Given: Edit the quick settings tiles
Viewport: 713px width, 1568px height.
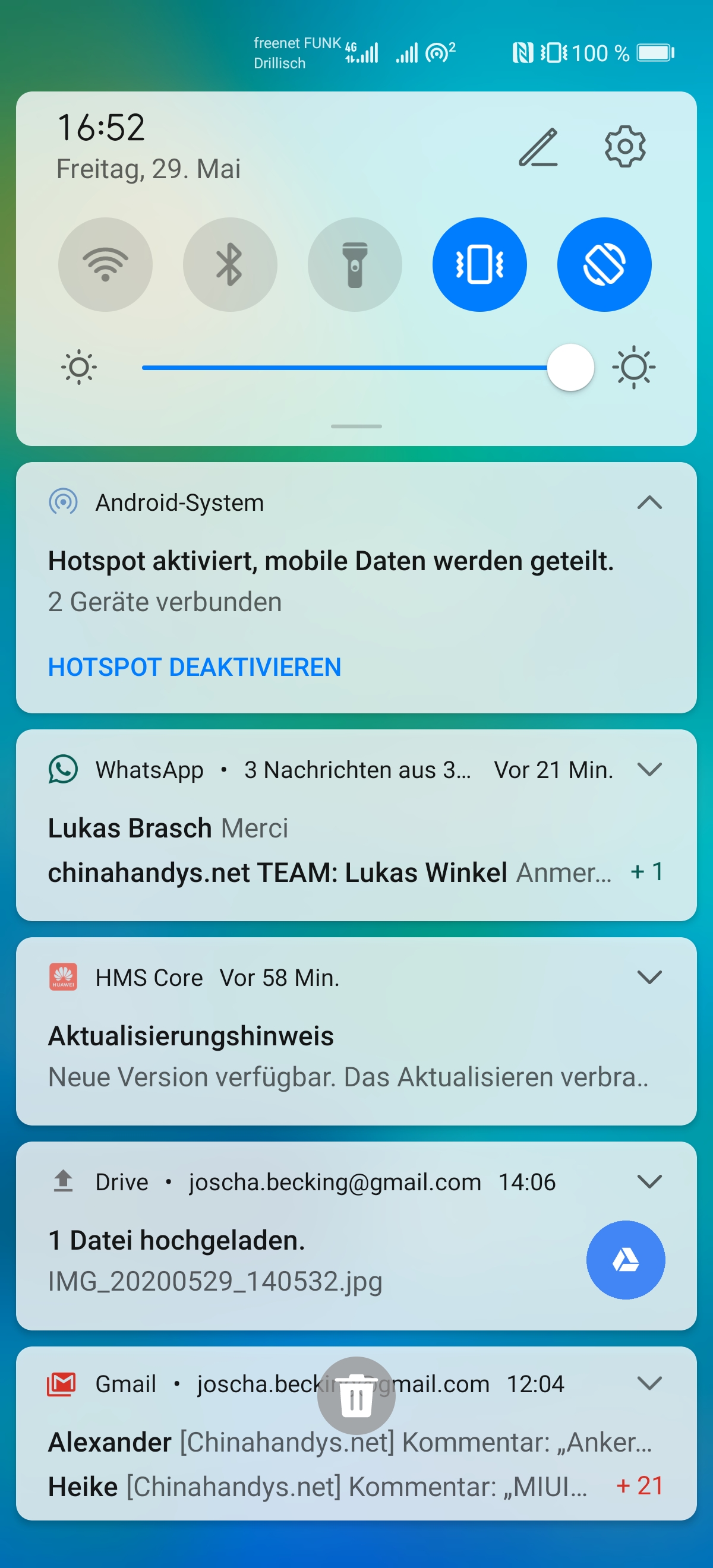Looking at the screenshot, I should [x=538, y=147].
